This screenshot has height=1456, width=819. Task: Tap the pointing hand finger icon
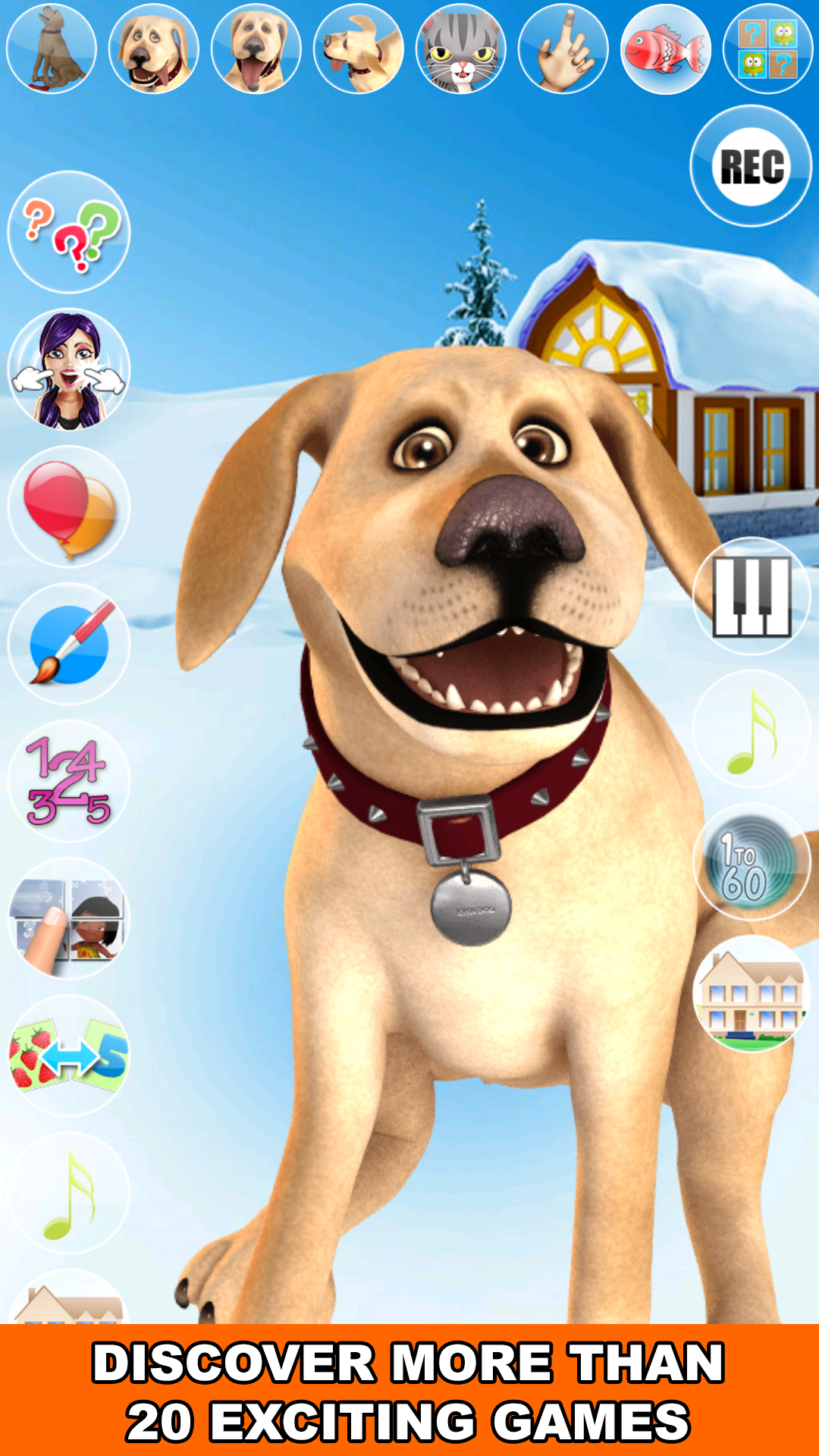(563, 49)
